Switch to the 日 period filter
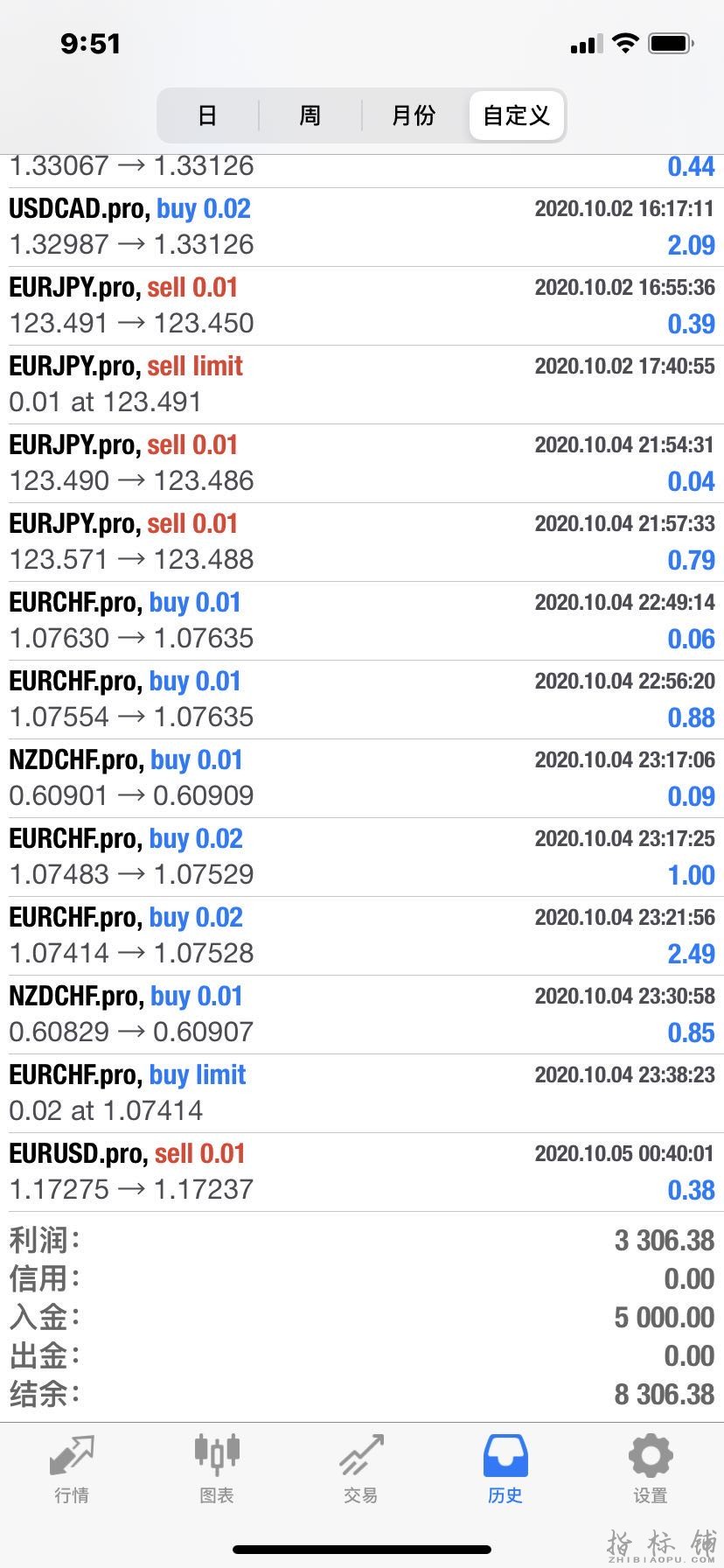This screenshot has height=1568, width=724. (207, 115)
